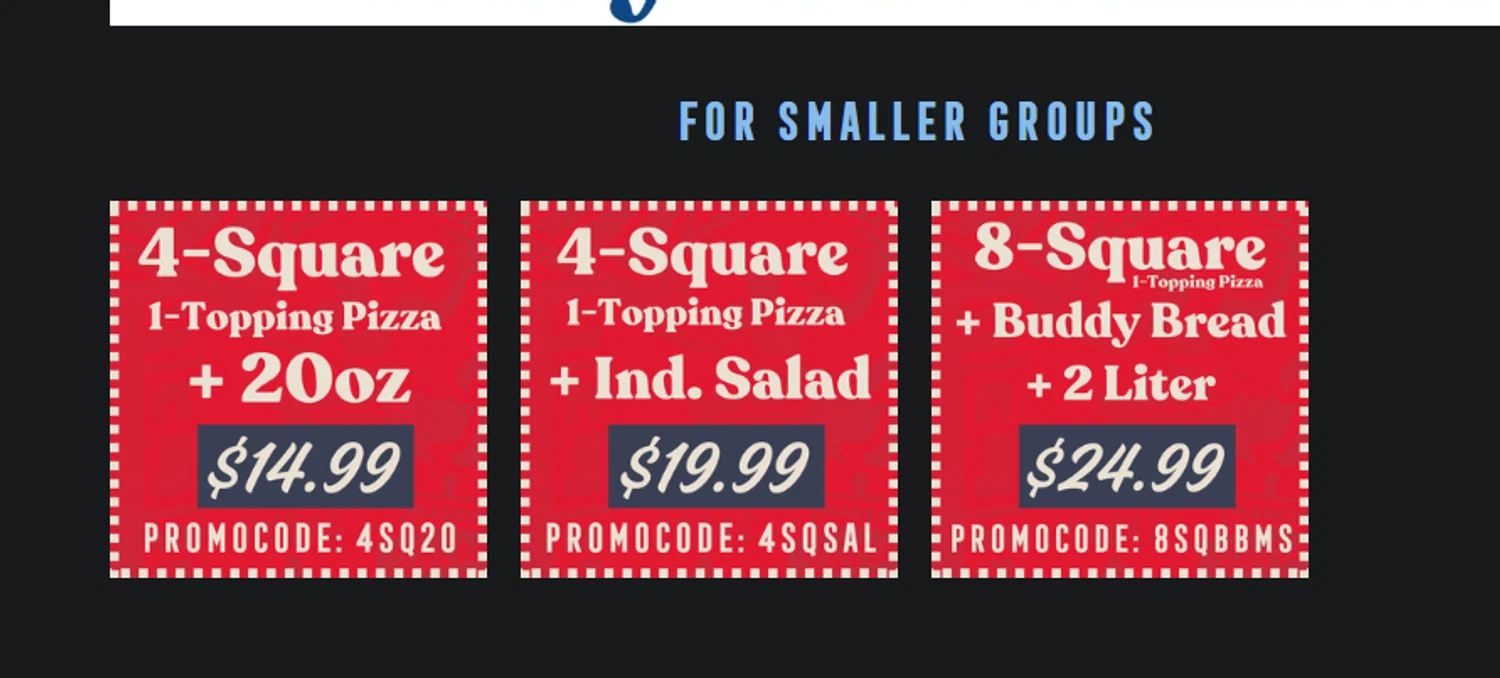Choose the 8-Square Buddy Bread $24.99 deal
The height and width of the screenshot is (678, 1500).
point(1119,389)
